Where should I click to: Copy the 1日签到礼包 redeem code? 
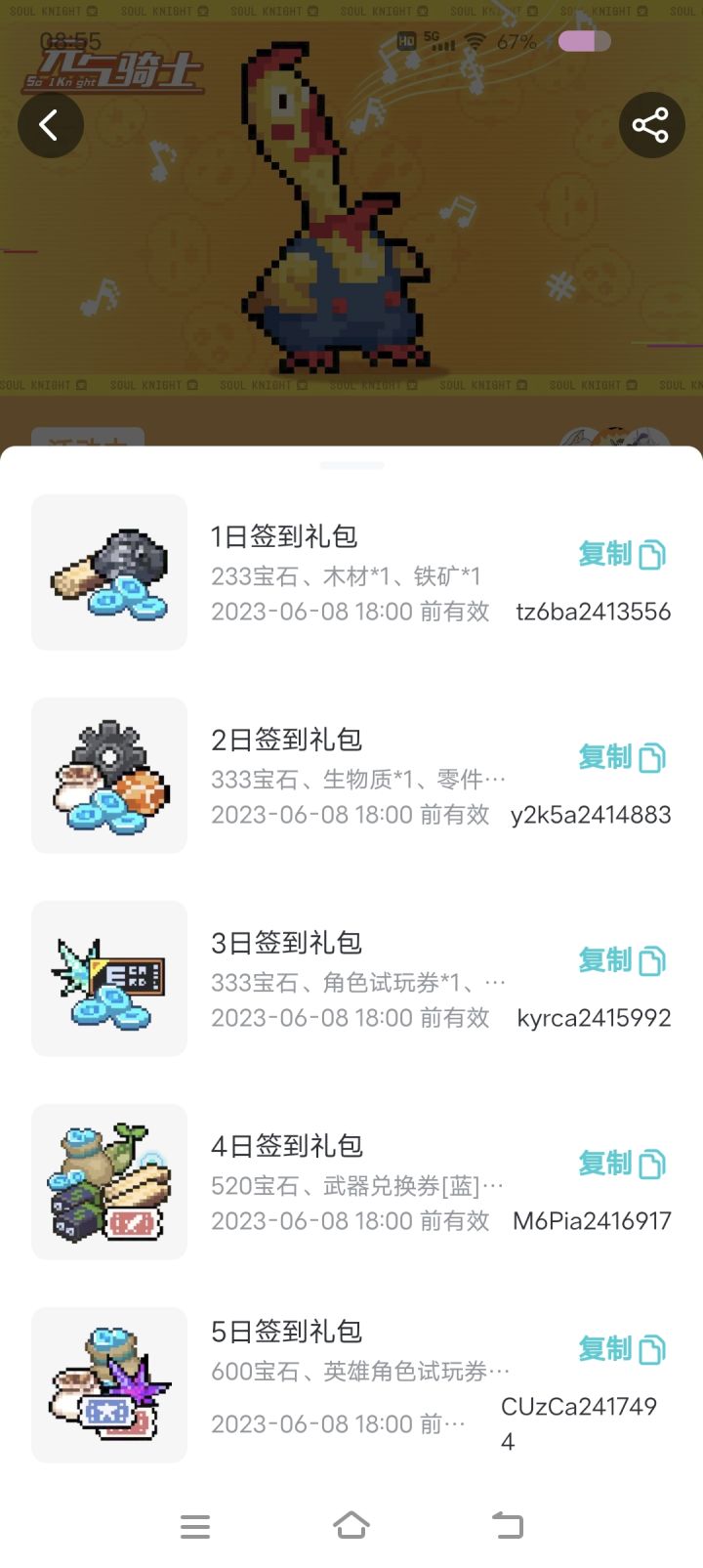tap(622, 554)
